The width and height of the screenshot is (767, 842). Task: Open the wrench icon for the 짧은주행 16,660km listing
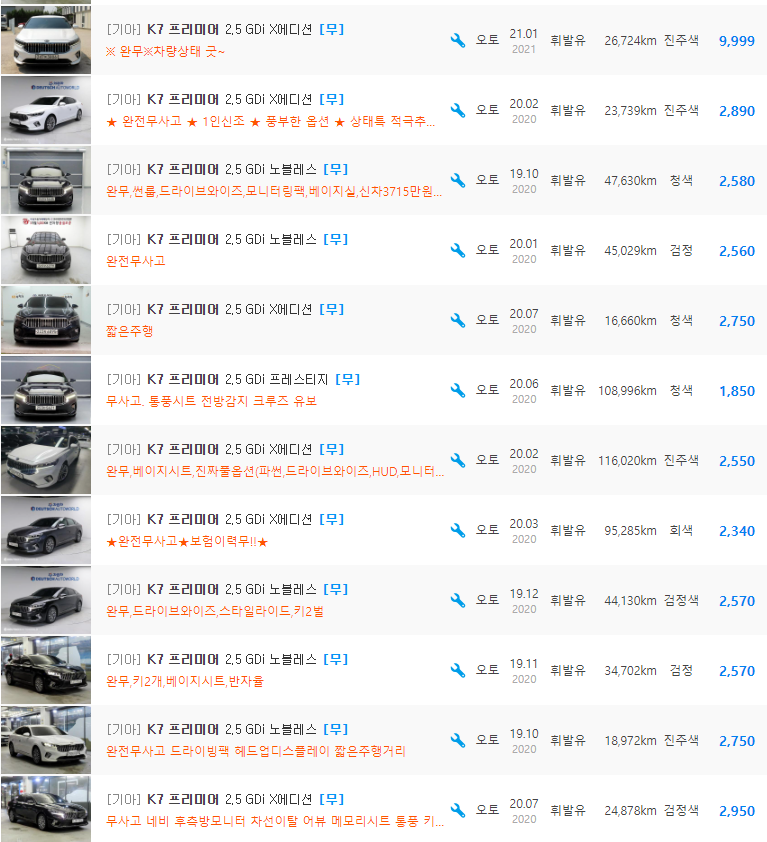coord(458,321)
